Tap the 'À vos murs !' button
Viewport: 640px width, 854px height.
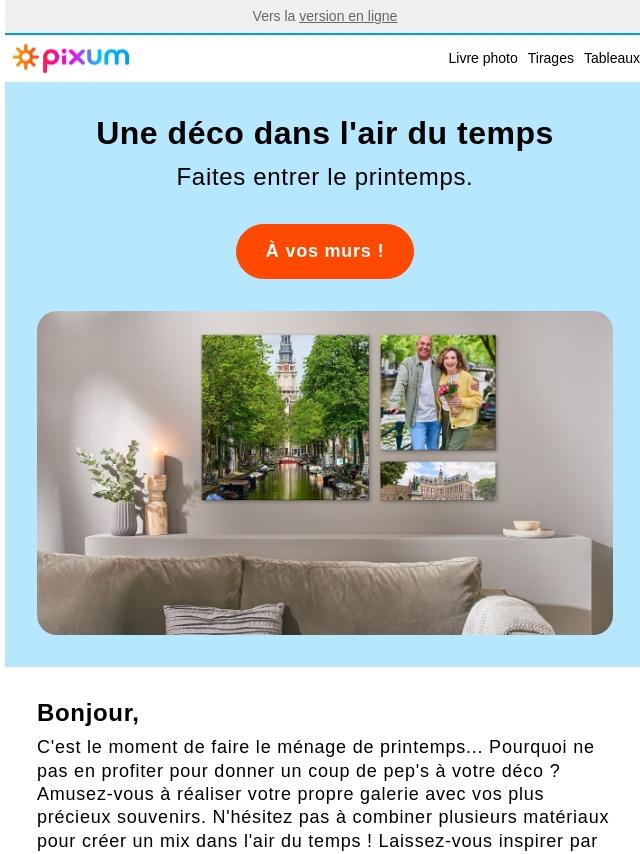pyautogui.click(x=324, y=251)
